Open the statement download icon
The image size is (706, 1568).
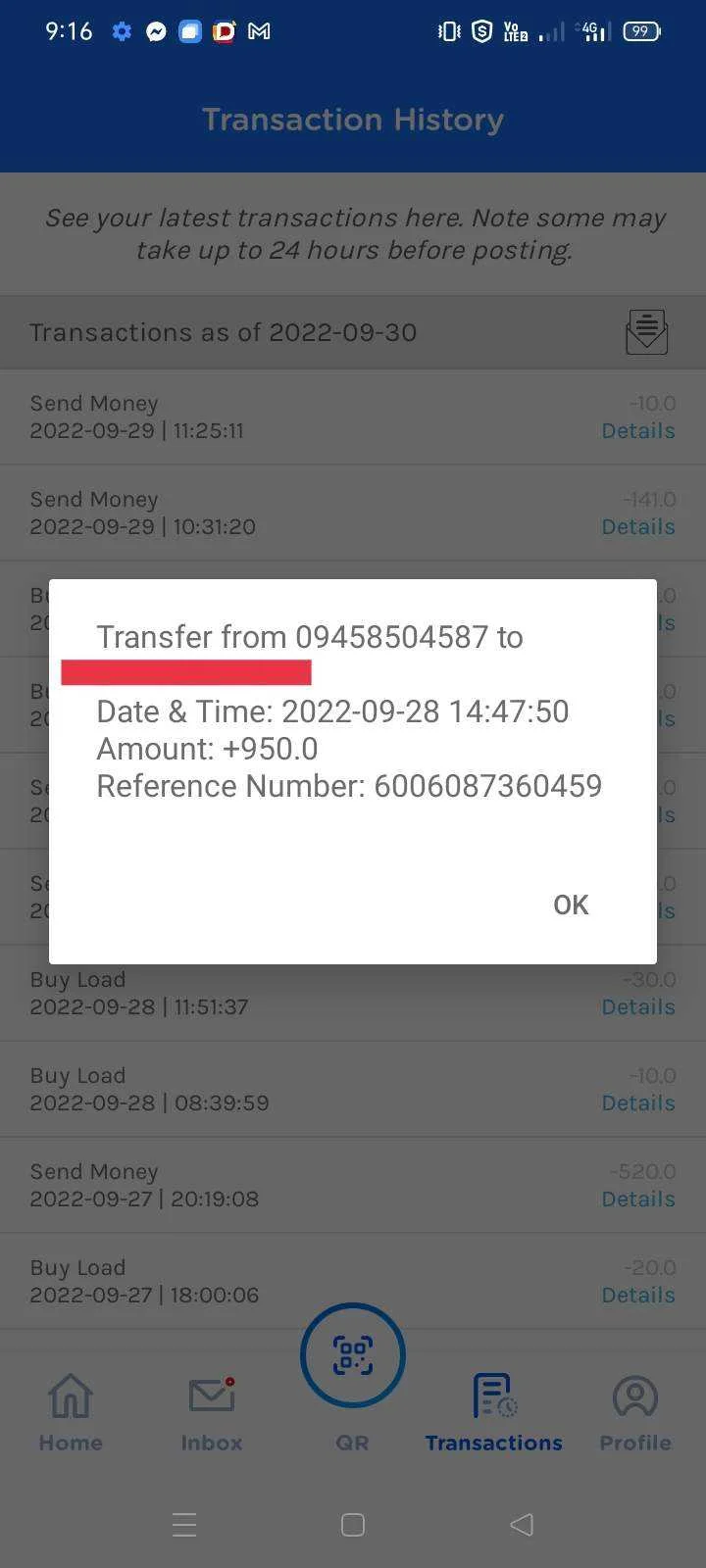point(647,332)
